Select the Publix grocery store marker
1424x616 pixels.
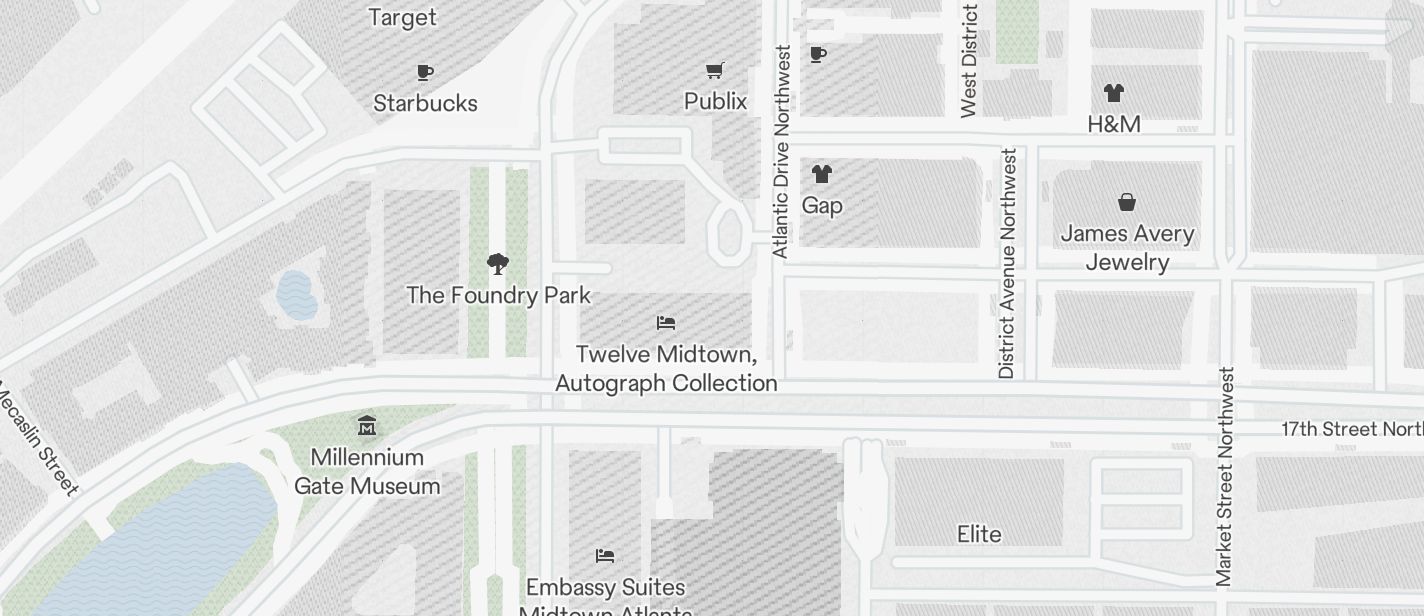coord(715,71)
